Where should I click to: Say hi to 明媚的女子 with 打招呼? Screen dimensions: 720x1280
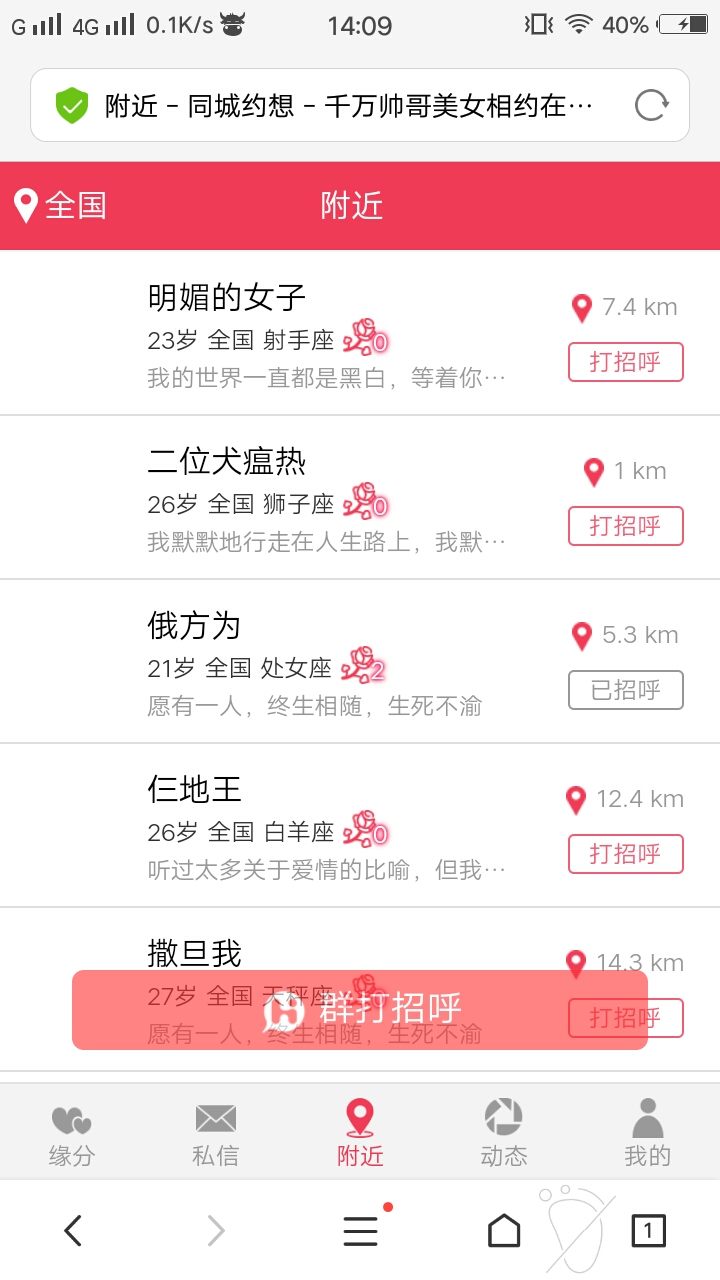click(626, 362)
